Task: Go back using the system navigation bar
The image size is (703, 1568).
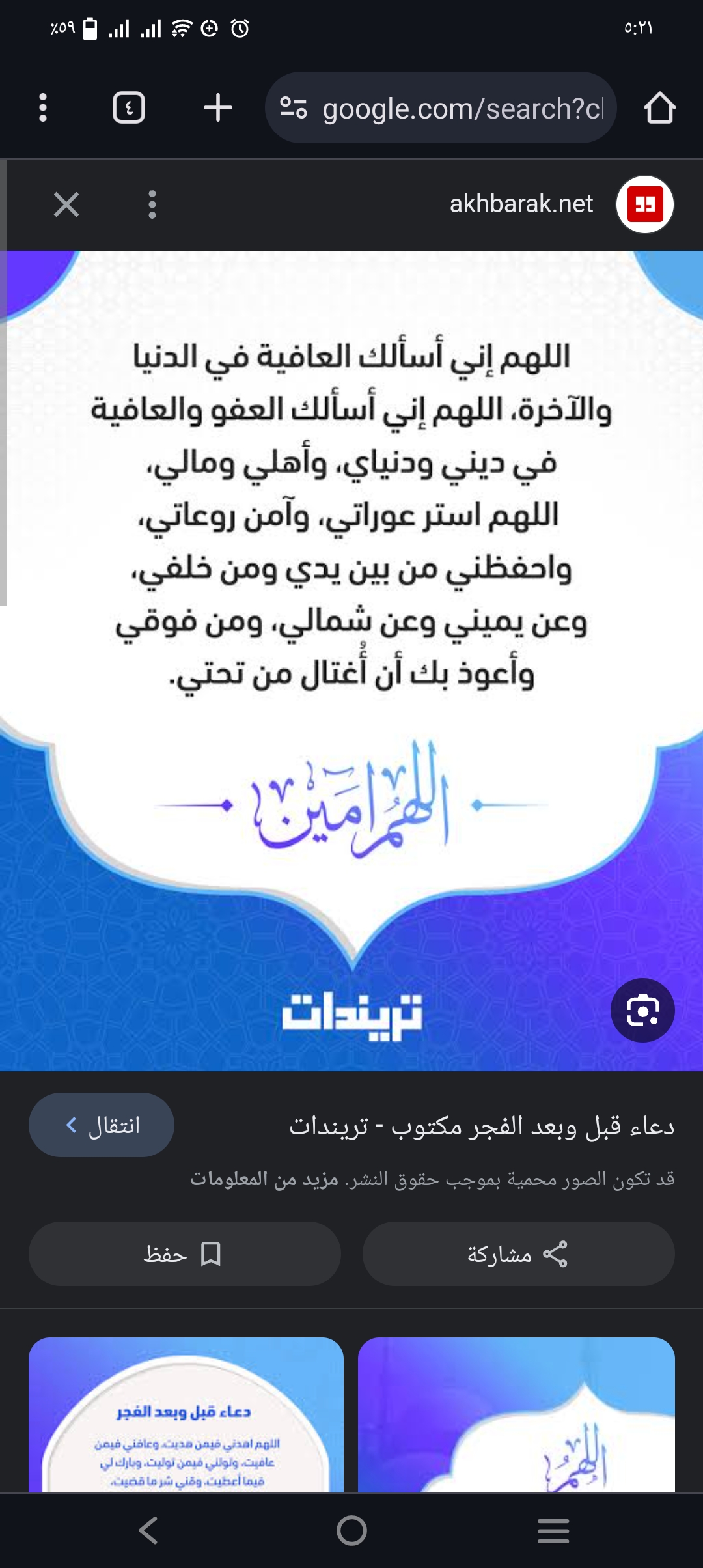Action: 148,1530
